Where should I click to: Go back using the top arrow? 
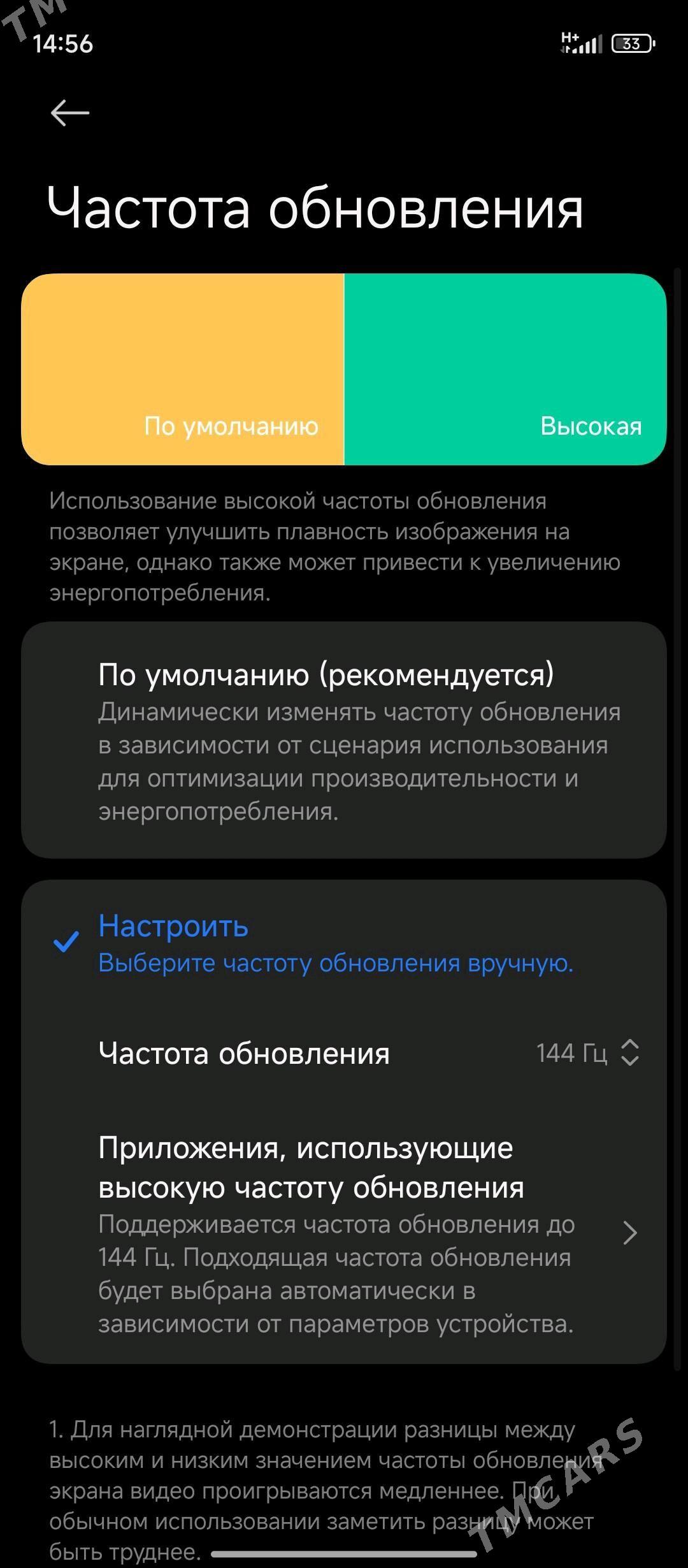click(x=70, y=113)
